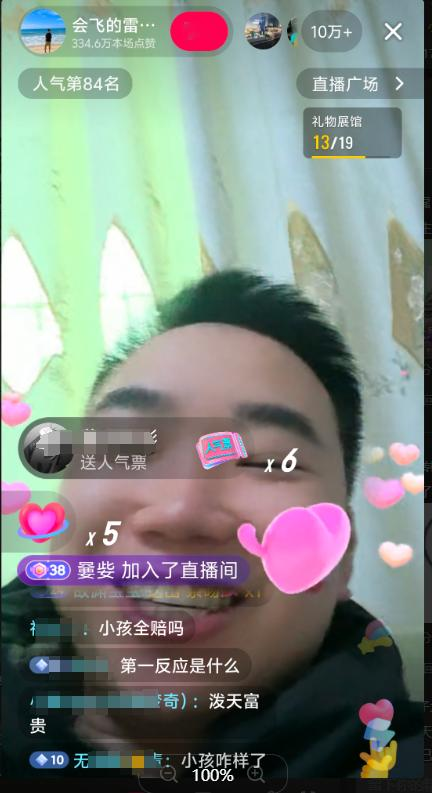This screenshot has height=793, width=432.
Task: Open the streamer's profile avatar
Action: tap(43, 31)
